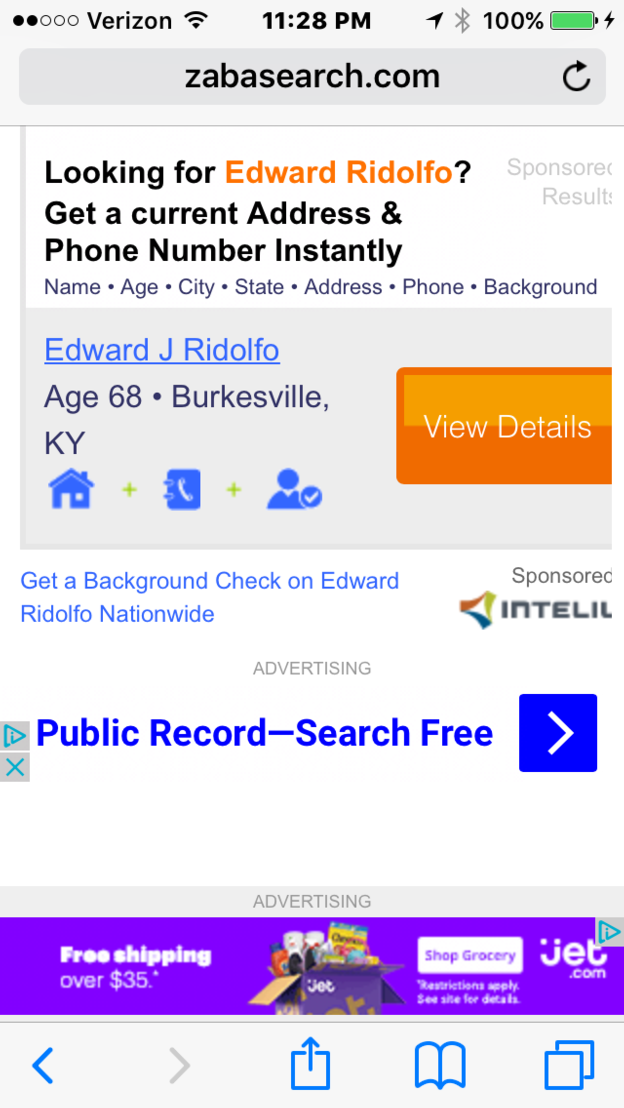Open the Edward J Ridolfo link
This screenshot has height=1108, width=624.
pyautogui.click(x=162, y=350)
